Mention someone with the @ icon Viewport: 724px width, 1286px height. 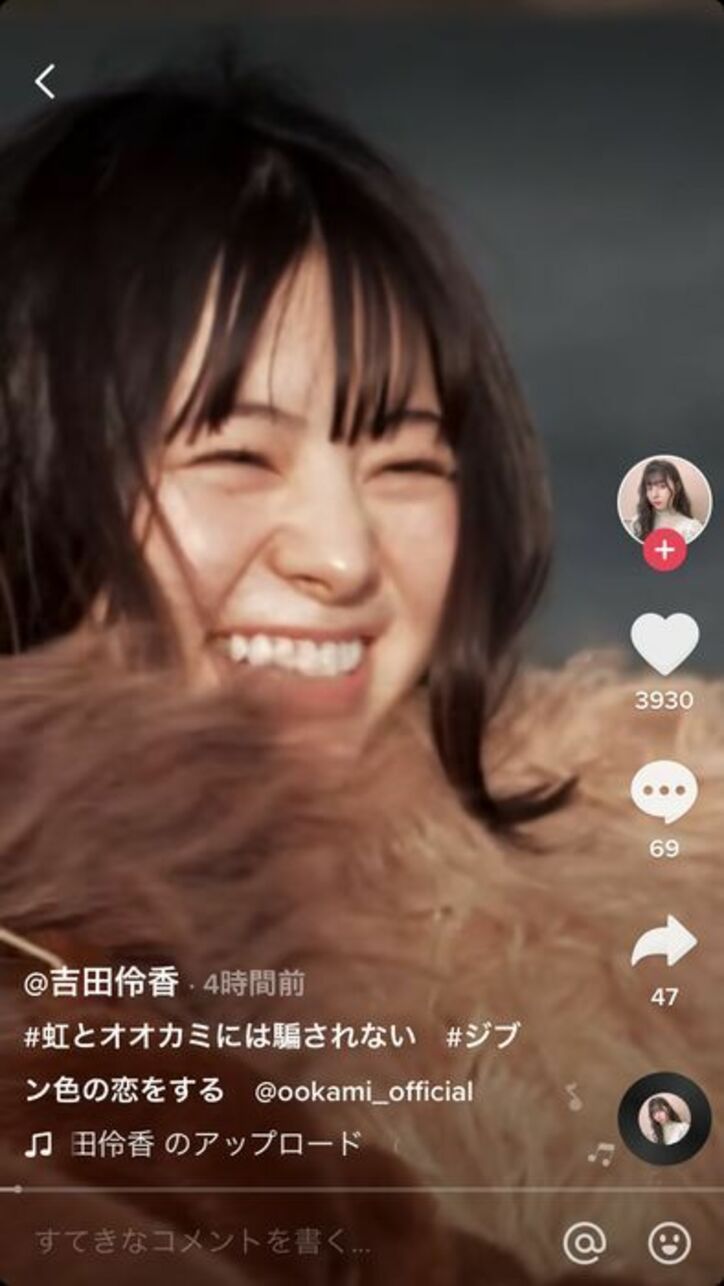click(x=585, y=1242)
